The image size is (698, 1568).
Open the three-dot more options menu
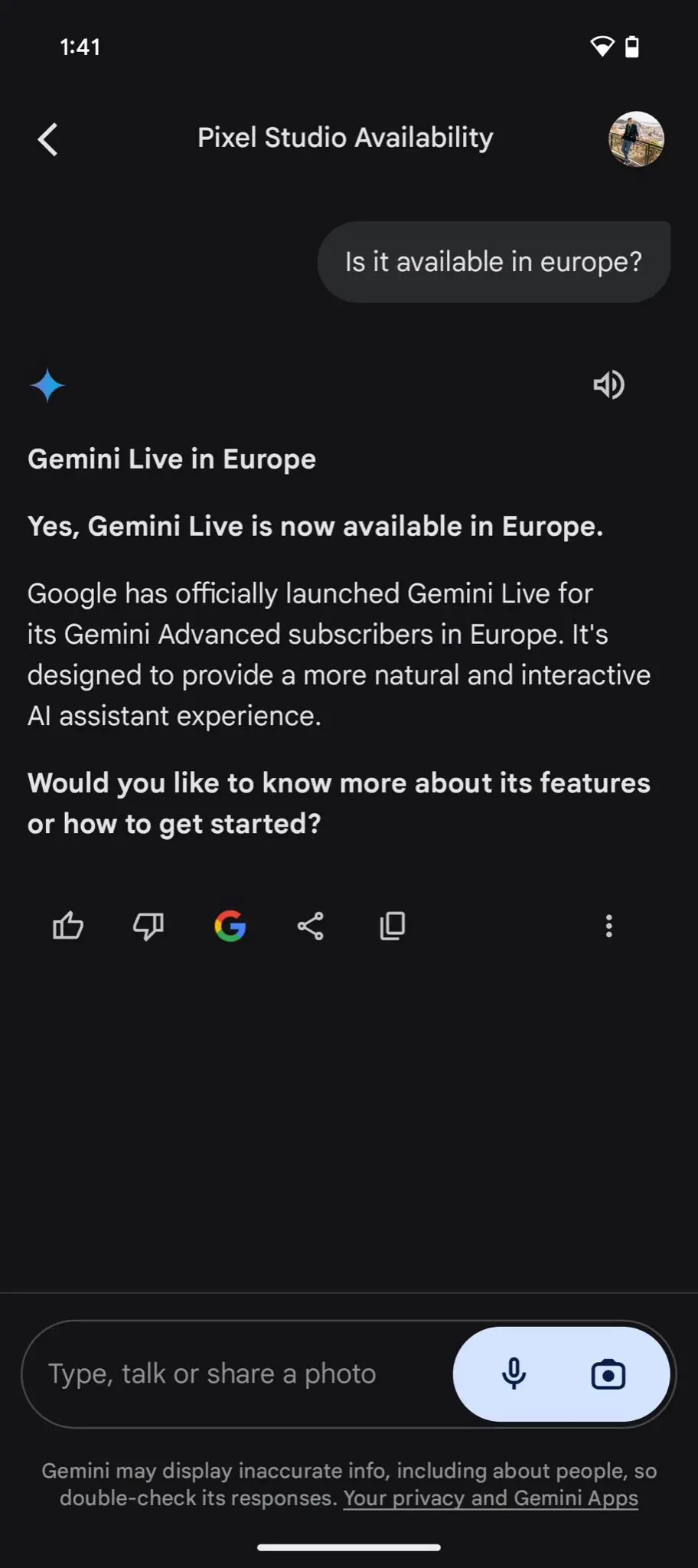pos(609,926)
